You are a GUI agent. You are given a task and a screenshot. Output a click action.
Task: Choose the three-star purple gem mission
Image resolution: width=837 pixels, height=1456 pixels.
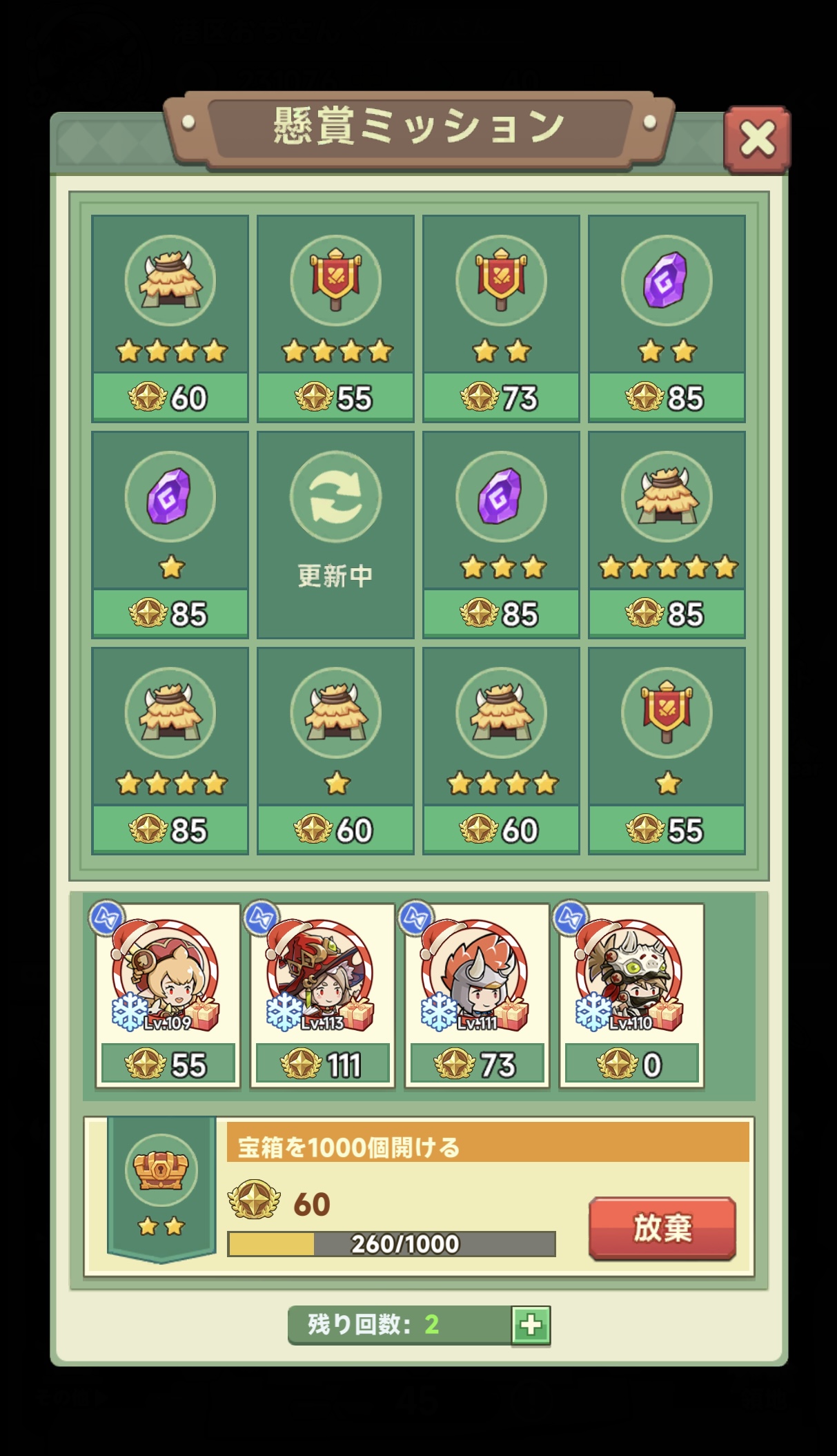(501, 534)
